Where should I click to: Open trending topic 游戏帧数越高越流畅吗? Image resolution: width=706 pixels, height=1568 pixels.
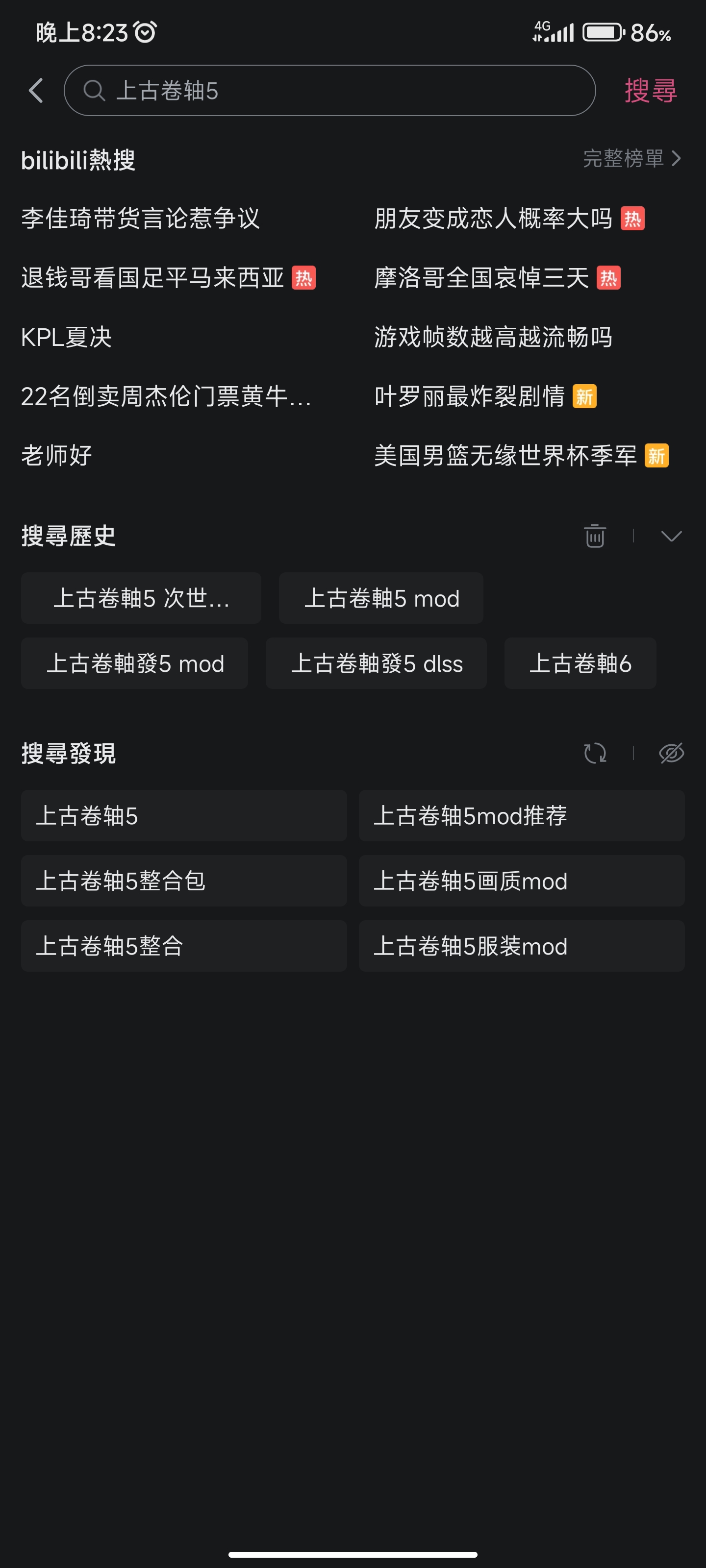point(493,337)
